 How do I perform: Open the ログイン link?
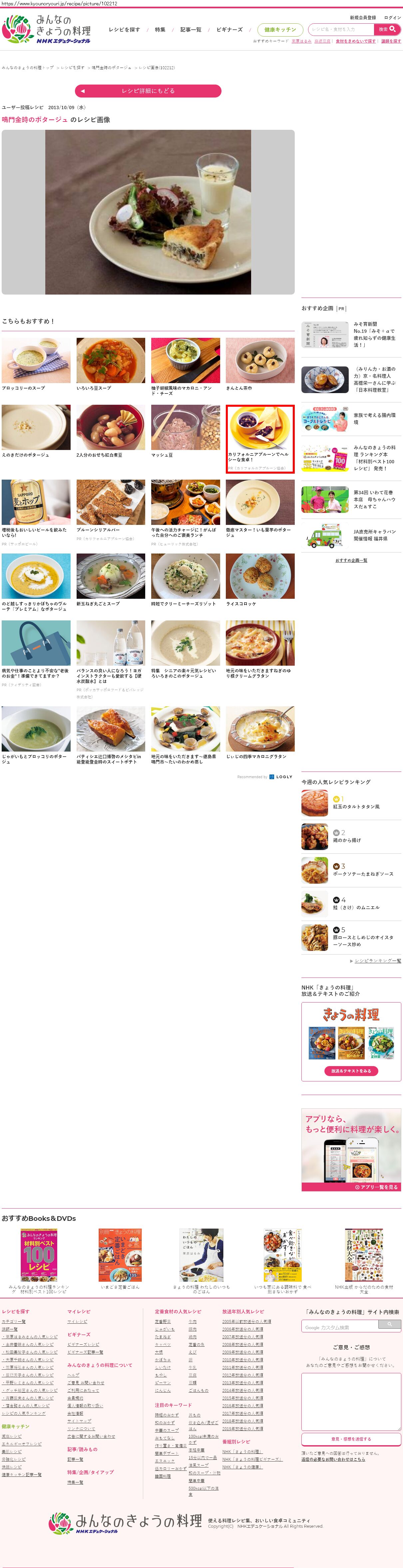393,18
